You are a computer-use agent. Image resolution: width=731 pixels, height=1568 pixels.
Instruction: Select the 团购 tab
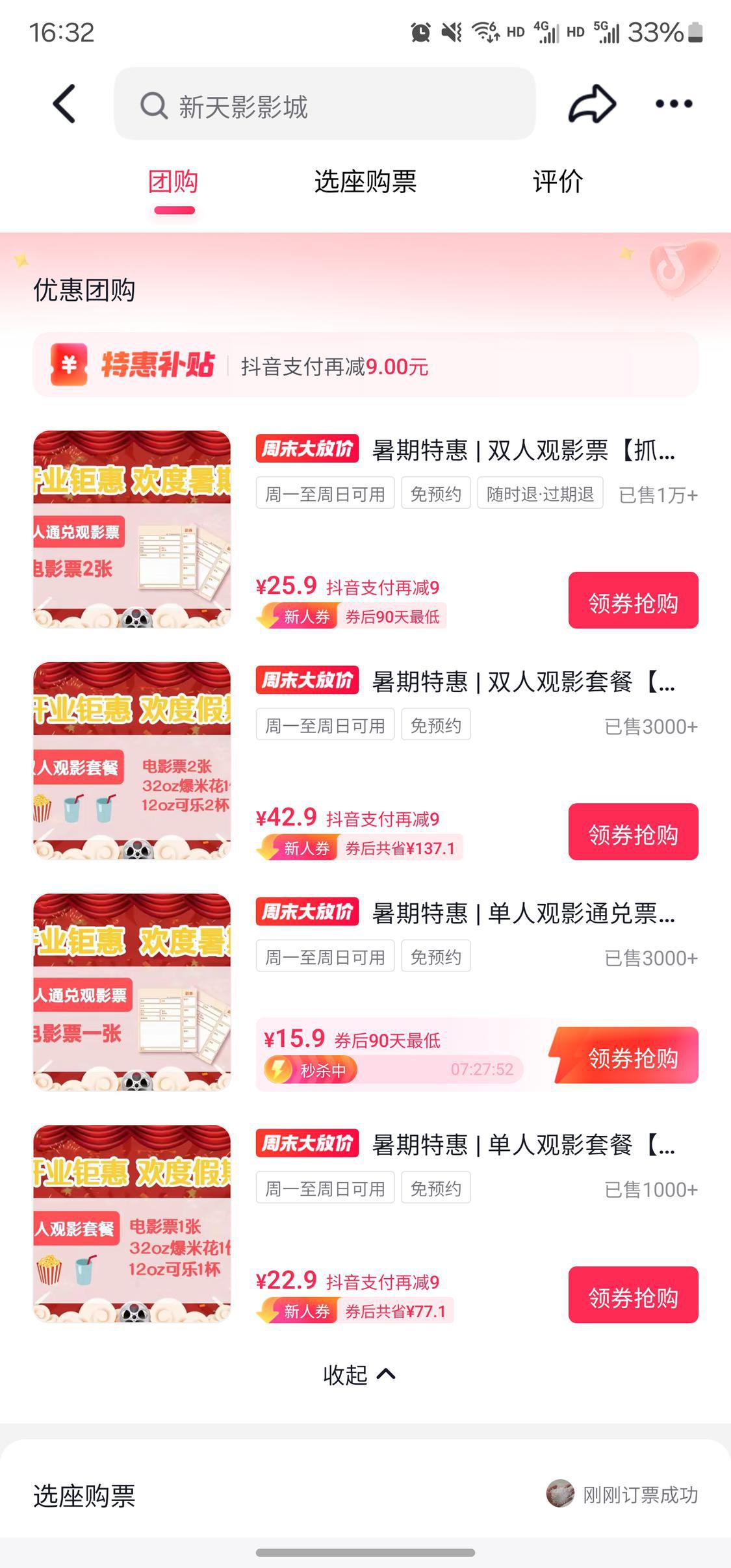[x=173, y=181]
